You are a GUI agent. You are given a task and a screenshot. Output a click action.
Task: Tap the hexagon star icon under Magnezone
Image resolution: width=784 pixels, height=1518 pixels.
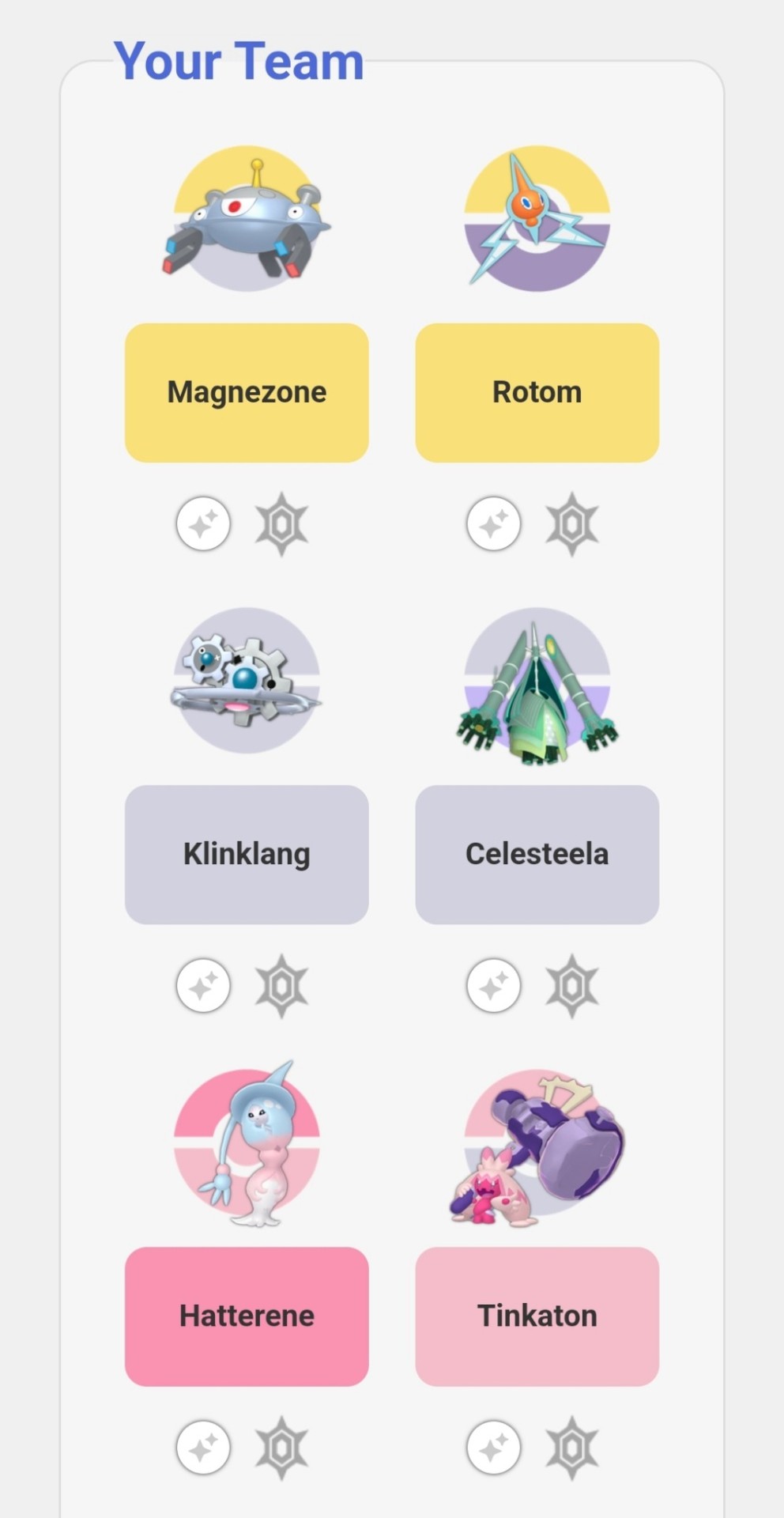click(281, 523)
